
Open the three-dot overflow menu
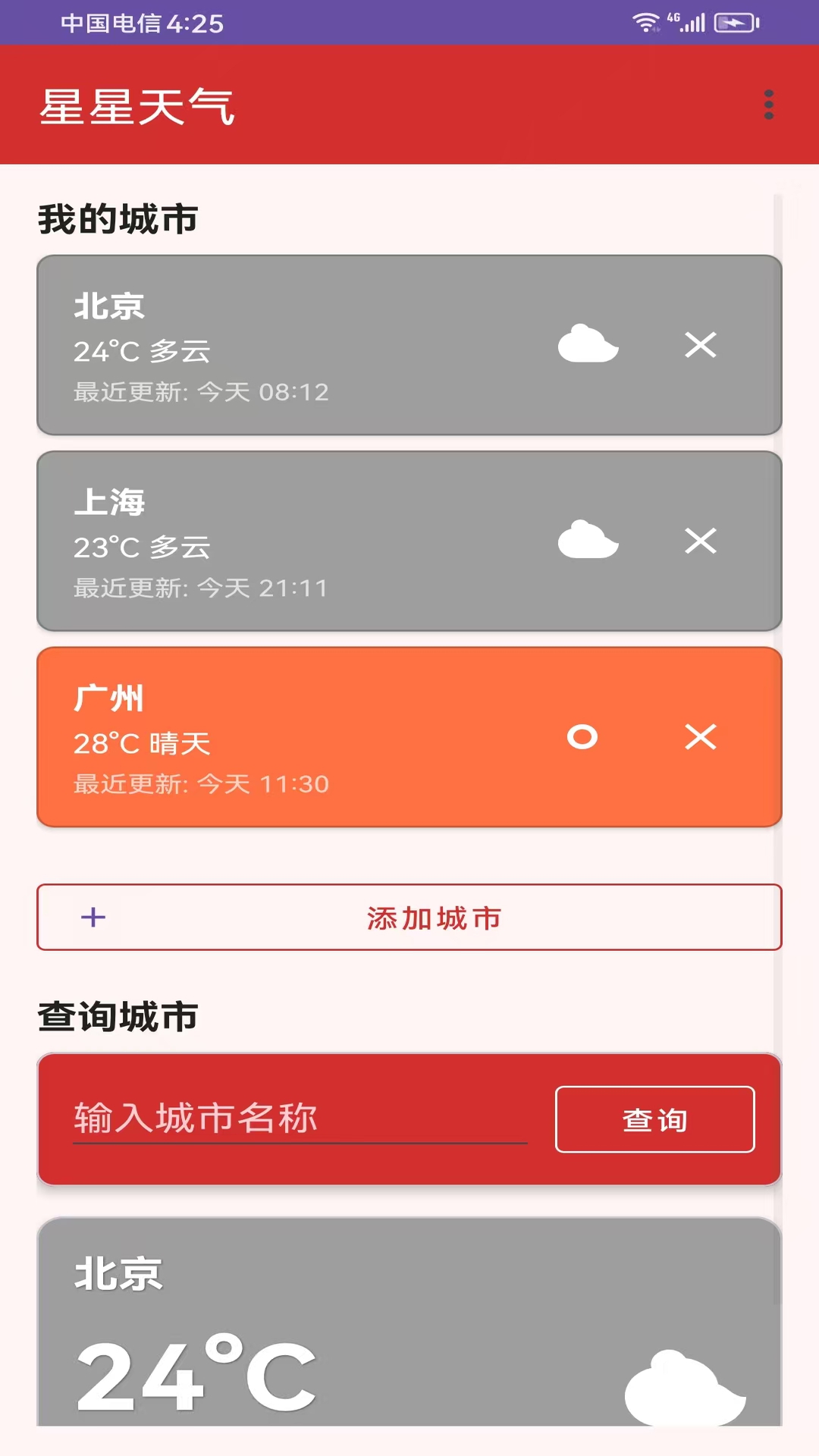[768, 103]
